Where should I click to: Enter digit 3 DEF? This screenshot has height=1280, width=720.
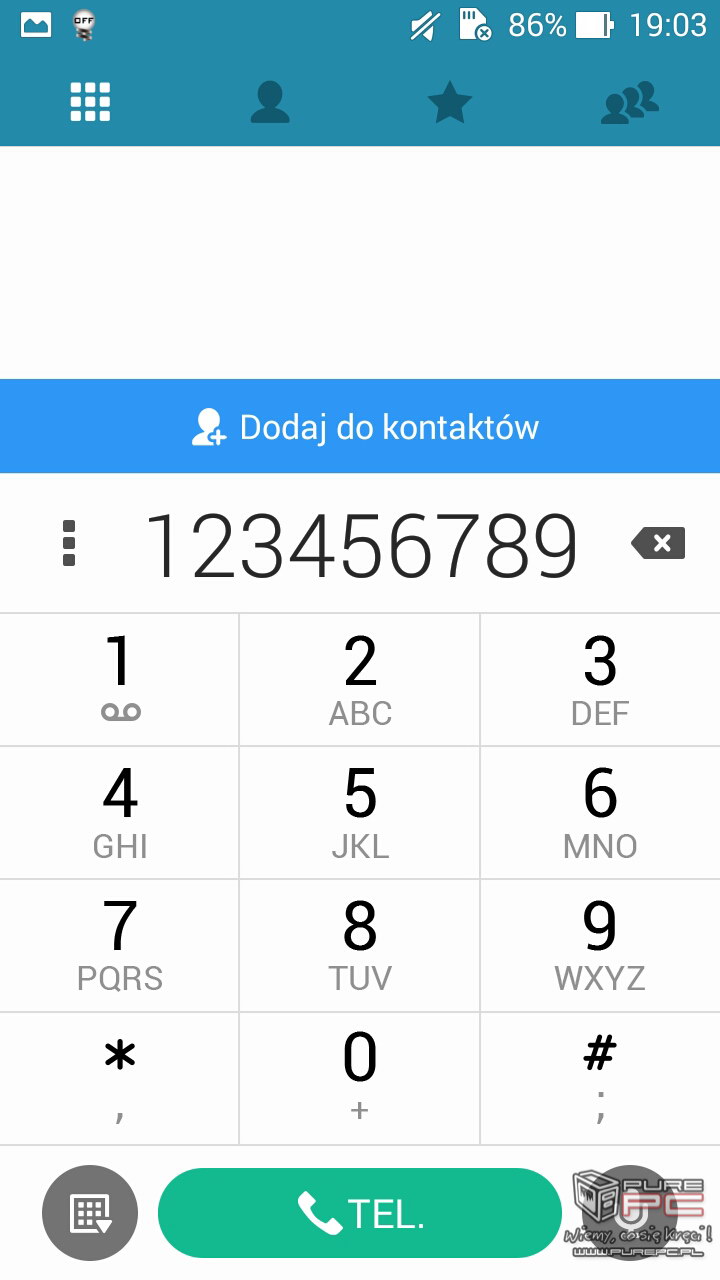click(x=600, y=679)
